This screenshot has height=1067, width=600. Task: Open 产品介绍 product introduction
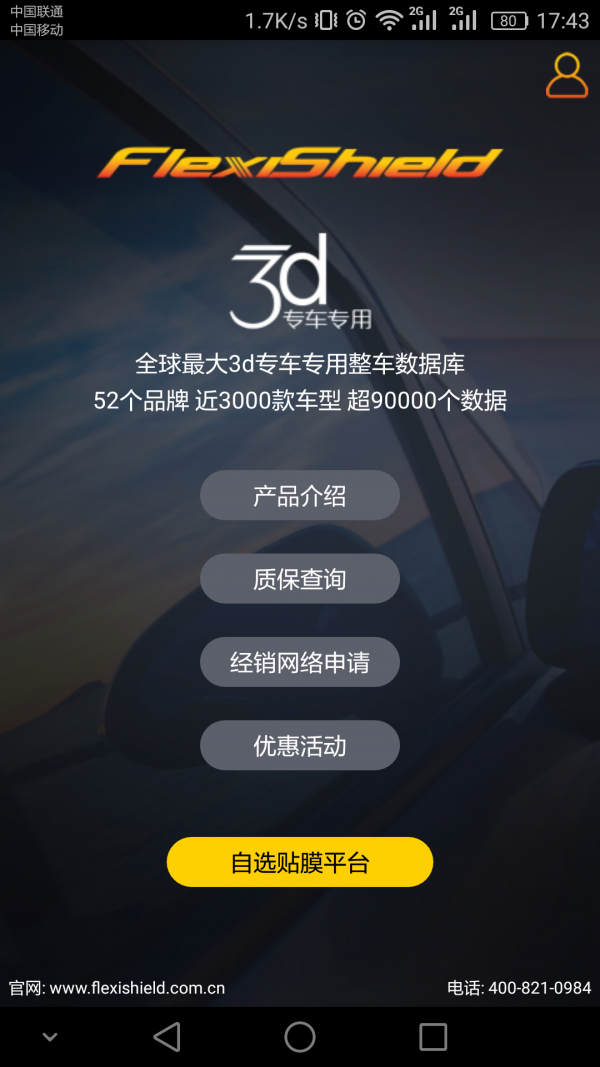[x=300, y=496]
